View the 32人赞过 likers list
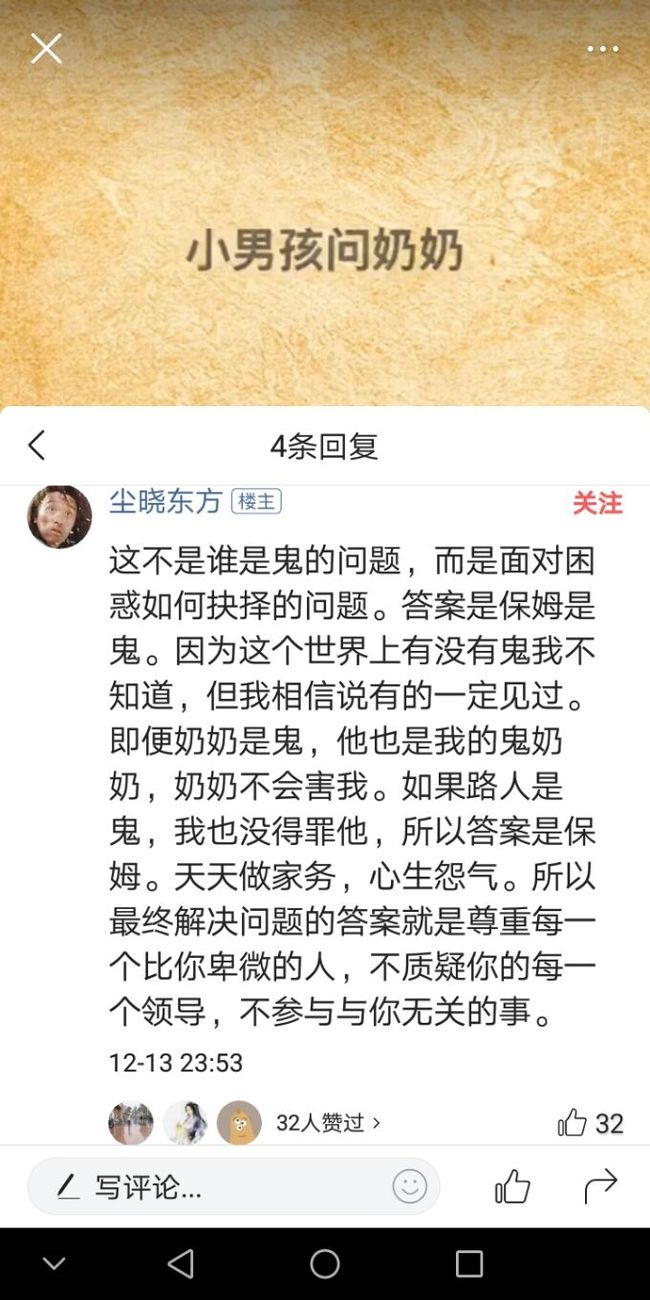Viewport: 650px width, 1300px height. point(329,1123)
